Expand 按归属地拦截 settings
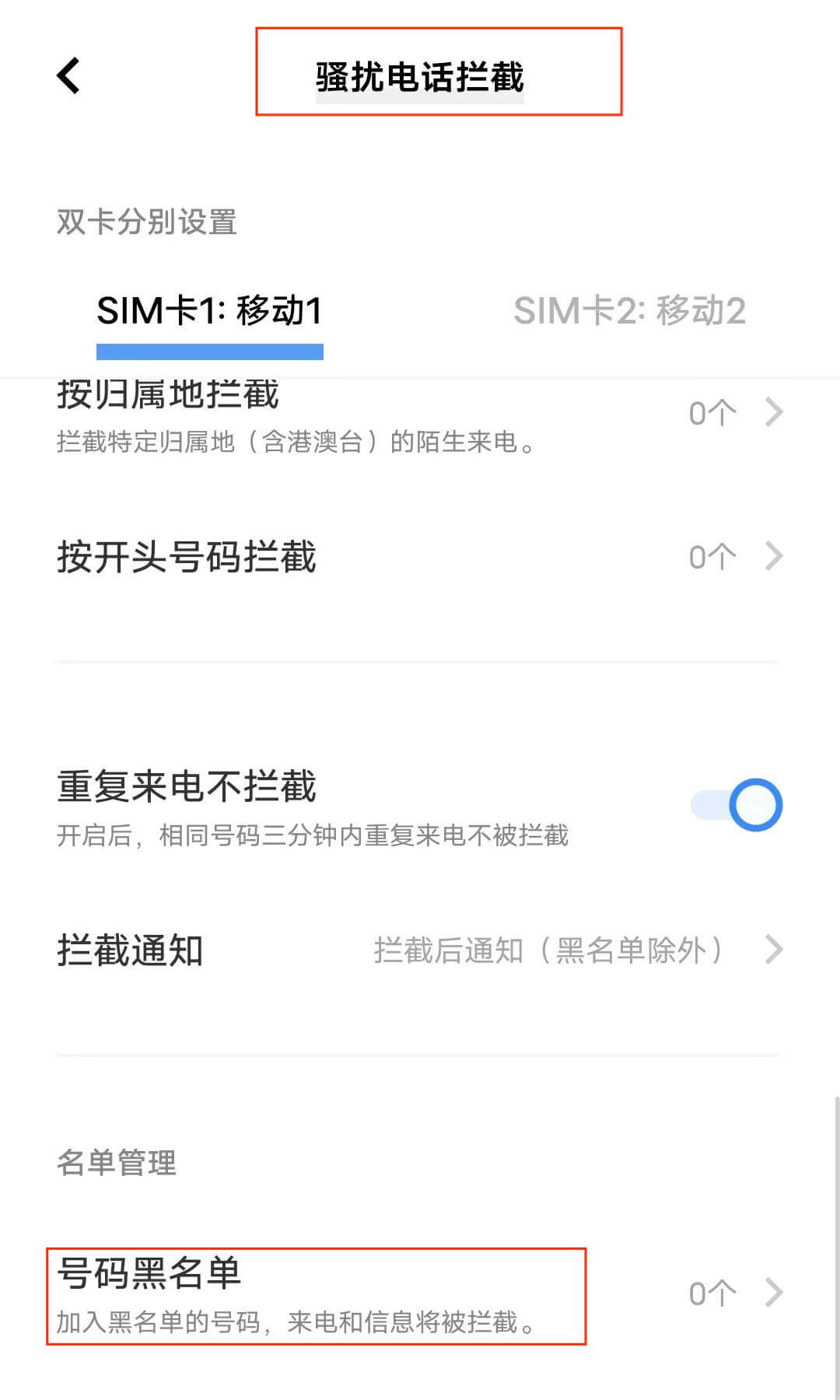The image size is (840, 1400). (311, 412)
